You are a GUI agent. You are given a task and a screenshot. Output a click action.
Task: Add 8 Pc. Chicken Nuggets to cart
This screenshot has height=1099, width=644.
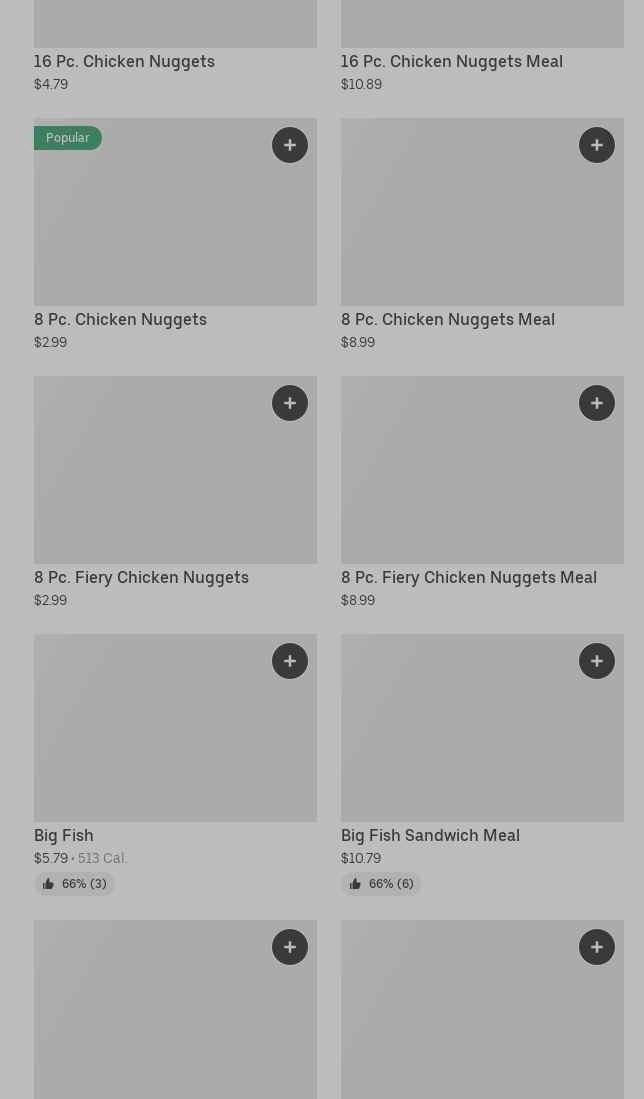pos(290,145)
